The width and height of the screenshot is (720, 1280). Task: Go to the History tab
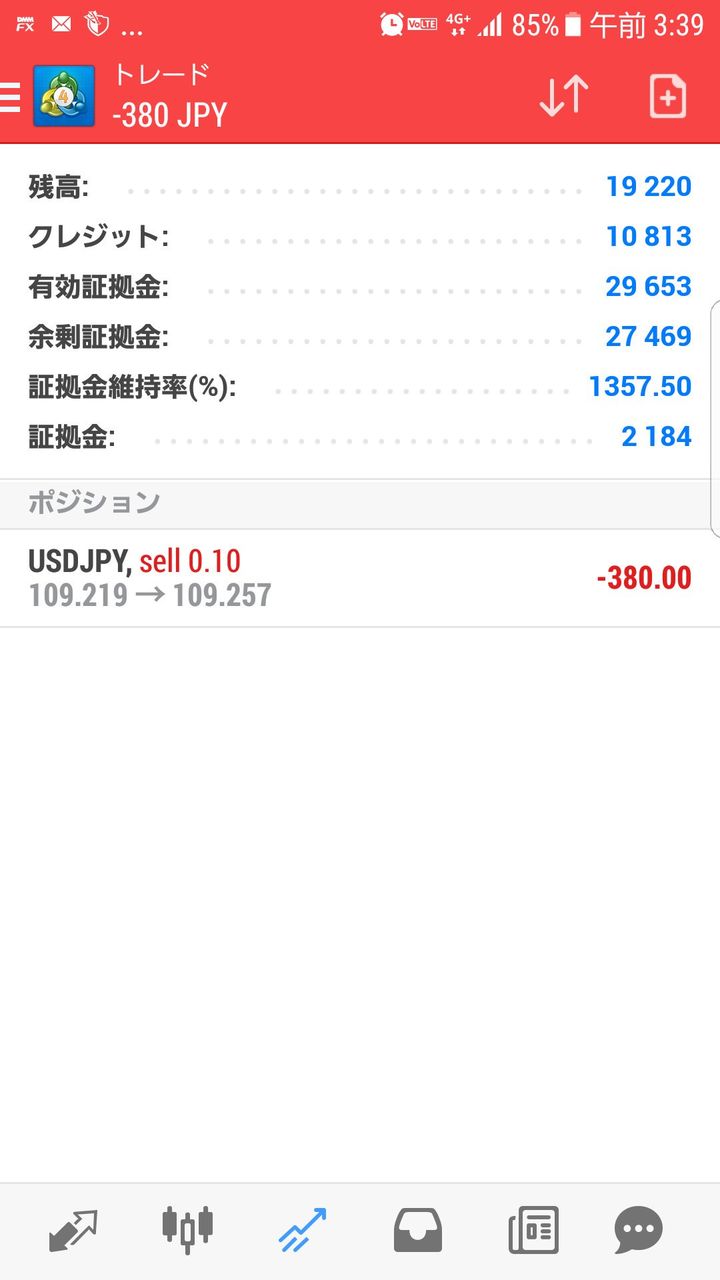click(x=417, y=1230)
